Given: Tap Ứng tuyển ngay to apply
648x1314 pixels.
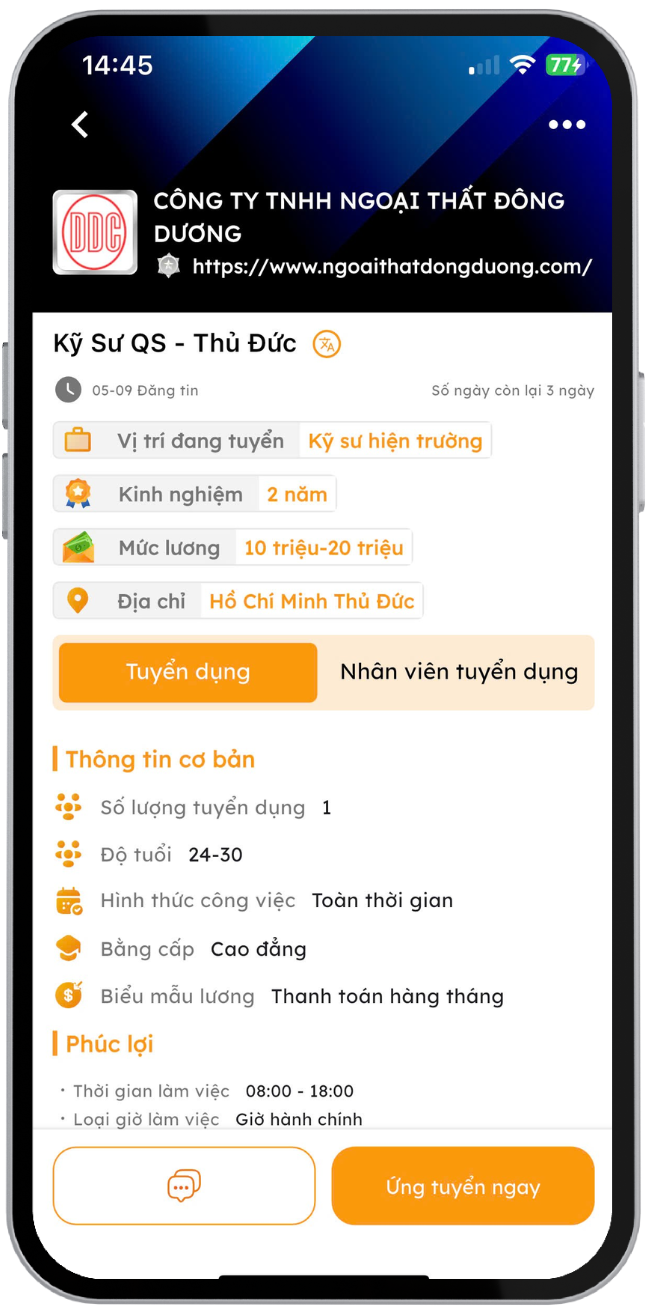Looking at the screenshot, I should coord(463,1187).
